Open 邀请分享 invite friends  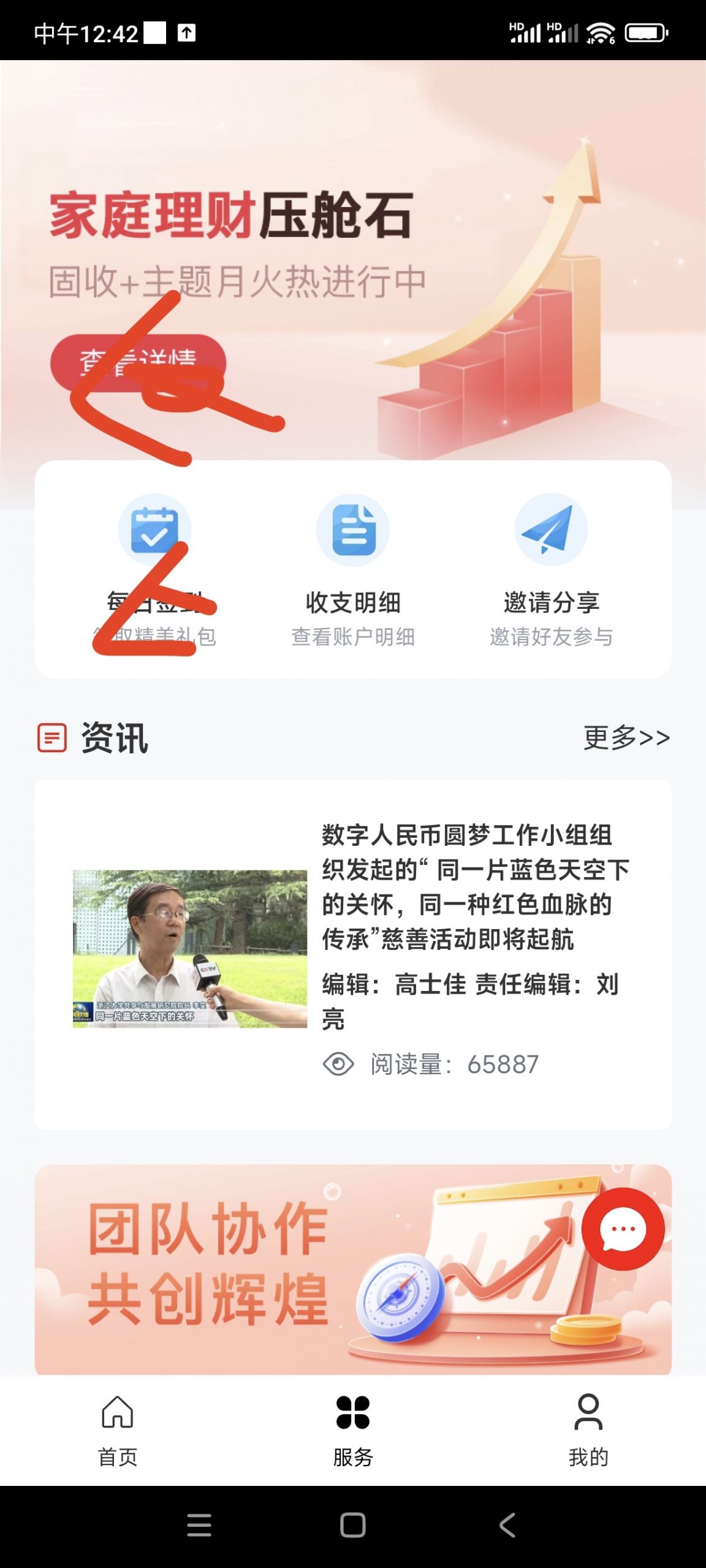pos(551,570)
